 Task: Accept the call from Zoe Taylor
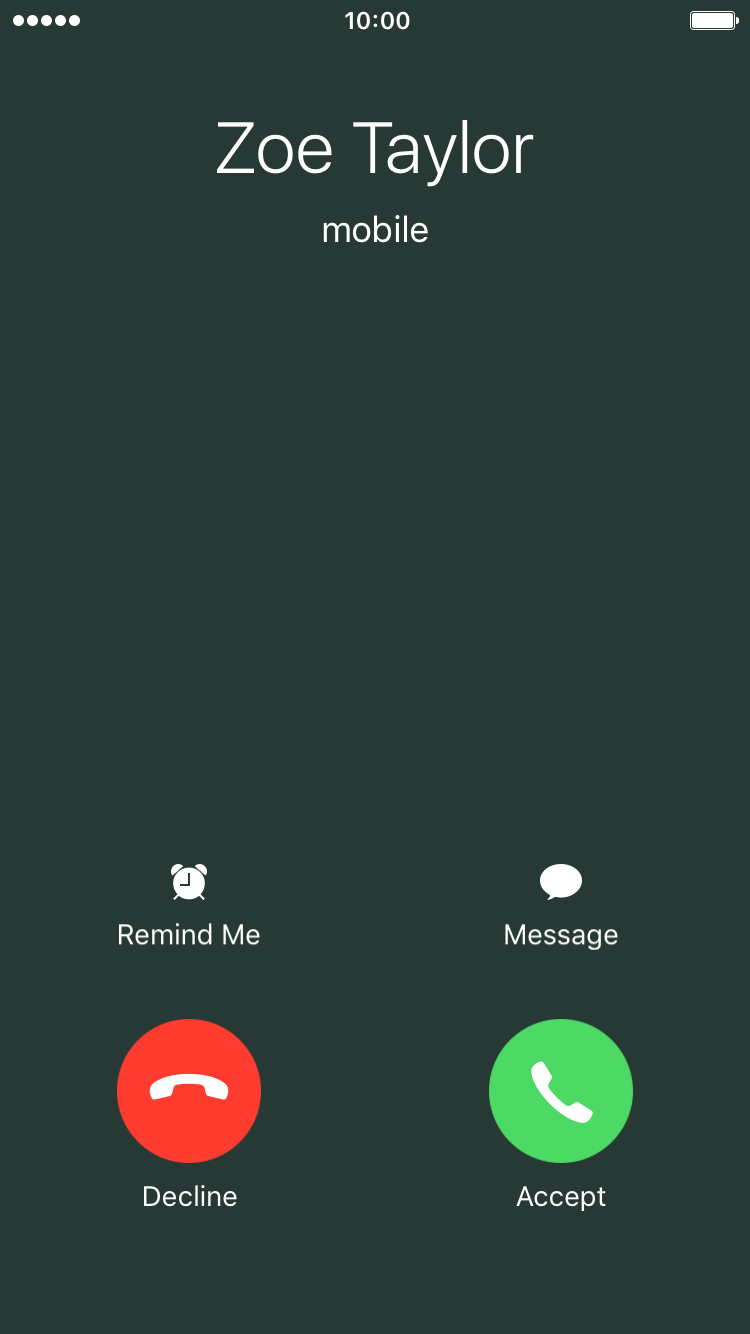(x=561, y=1091)
